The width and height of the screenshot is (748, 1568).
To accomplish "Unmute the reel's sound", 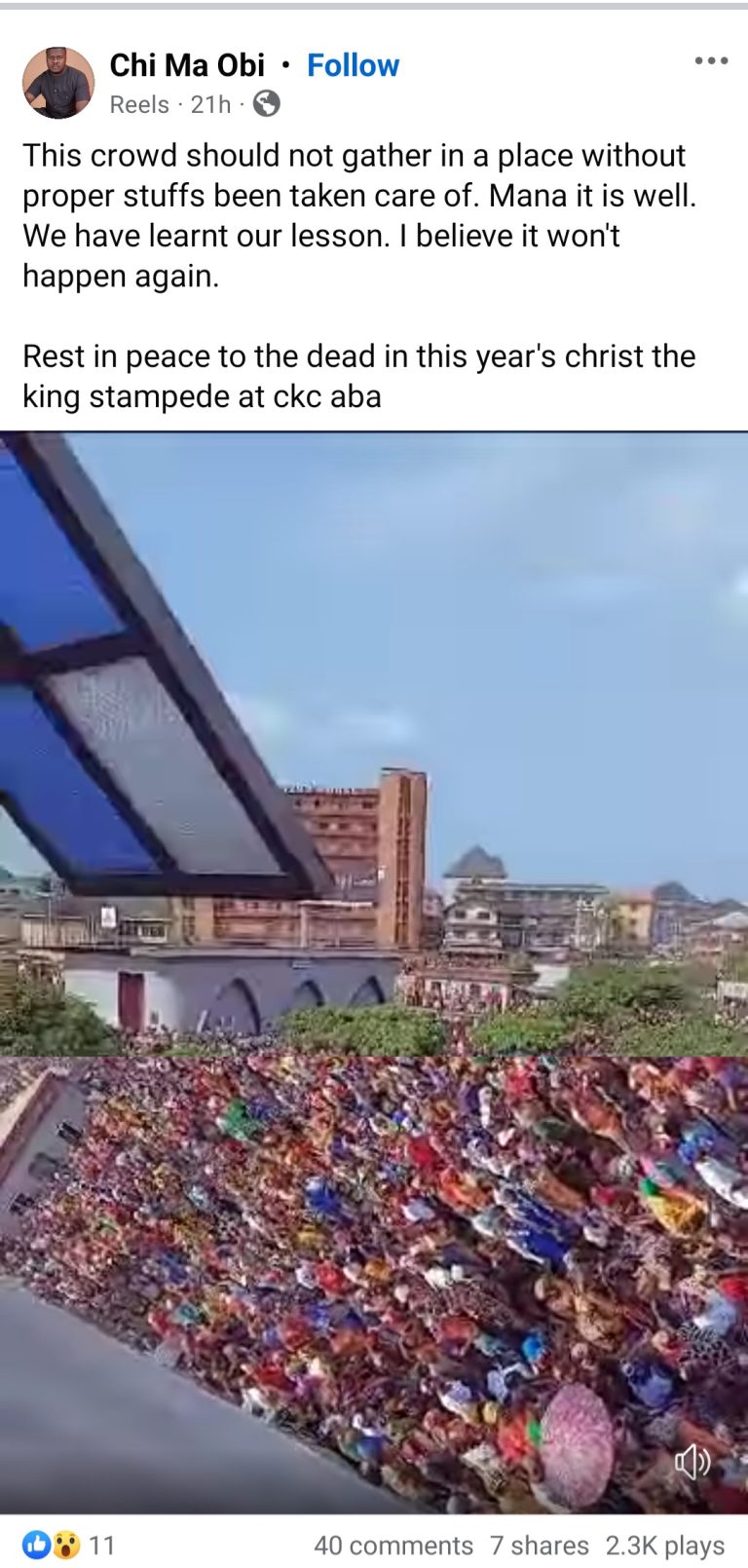I will coord(692,1462).
